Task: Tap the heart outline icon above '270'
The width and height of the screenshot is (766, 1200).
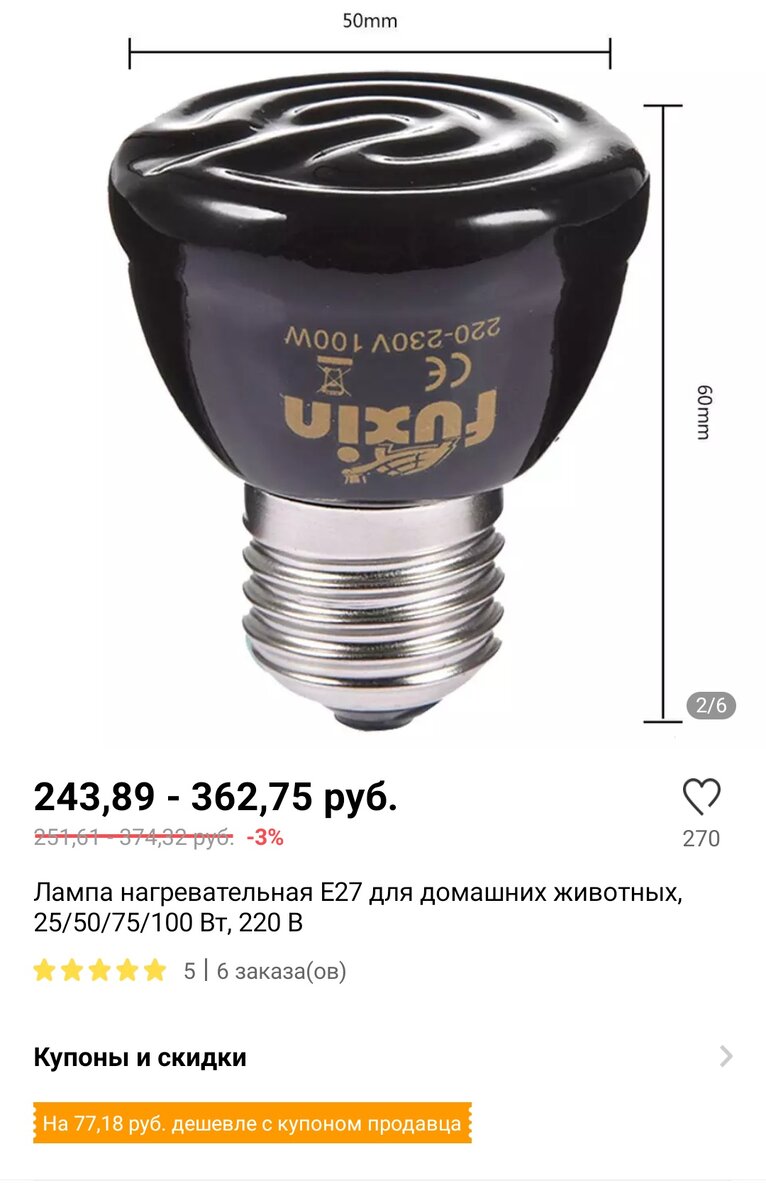Action: pyautogui.click(x=703, y=798)
